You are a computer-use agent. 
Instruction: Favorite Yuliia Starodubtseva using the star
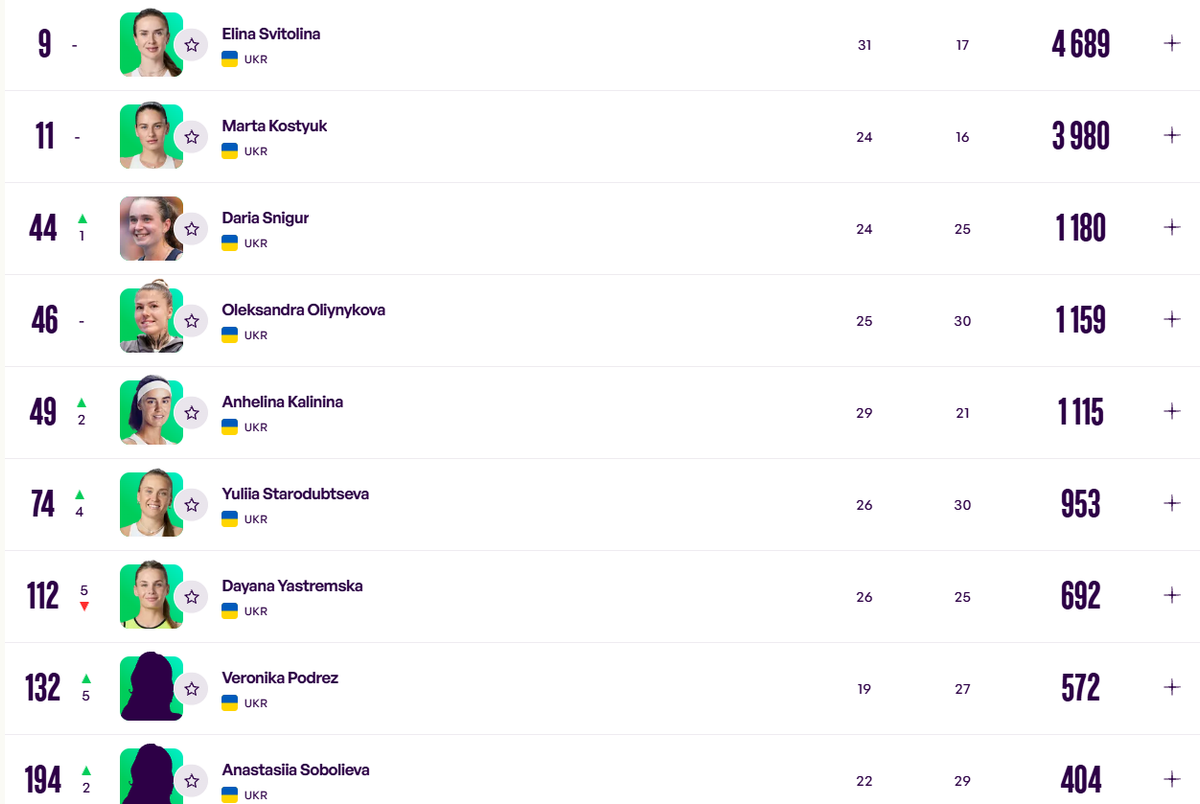(x=191, y=505)
